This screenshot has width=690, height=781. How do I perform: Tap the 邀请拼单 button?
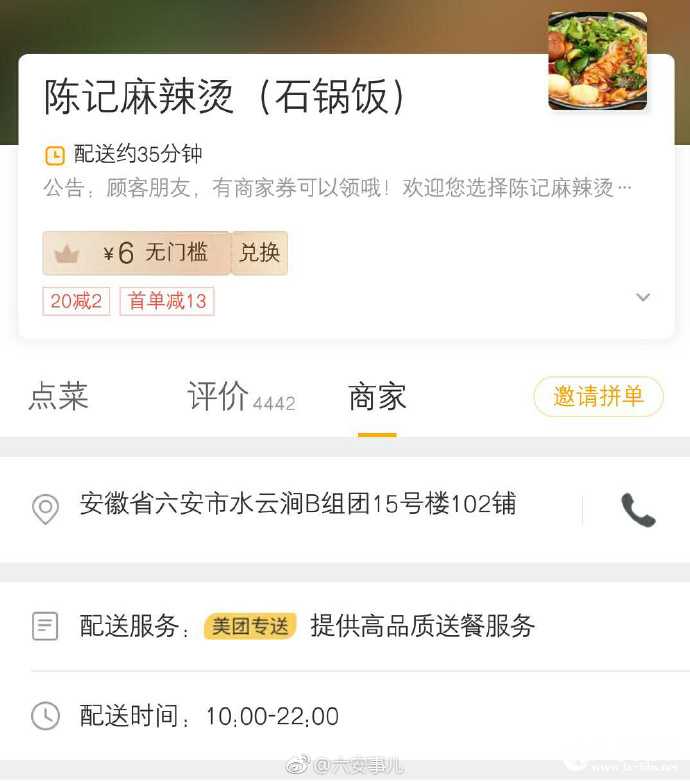[598, 397]
